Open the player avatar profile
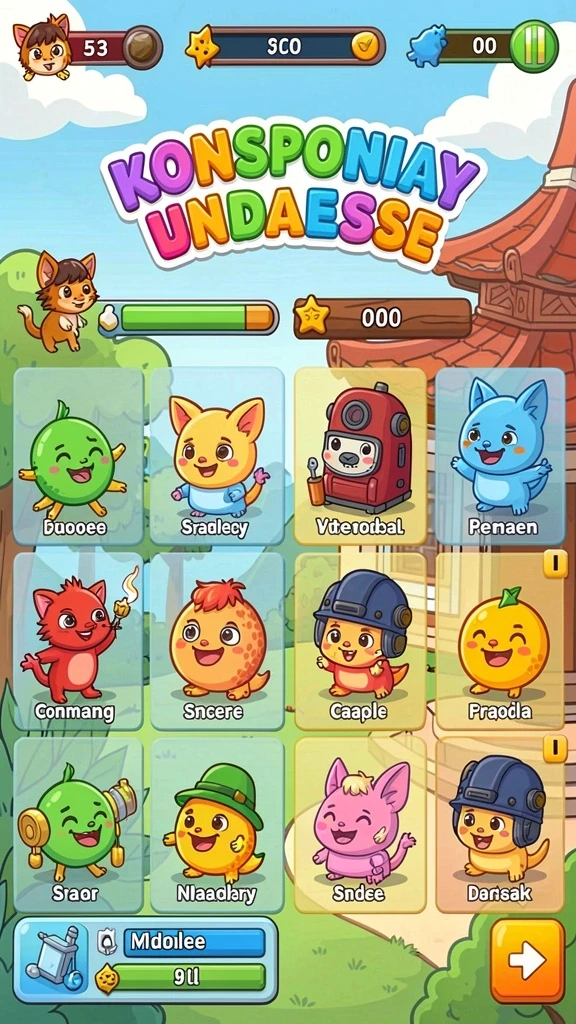Viewport: 576px width, 1024px height. pos(43,46)
